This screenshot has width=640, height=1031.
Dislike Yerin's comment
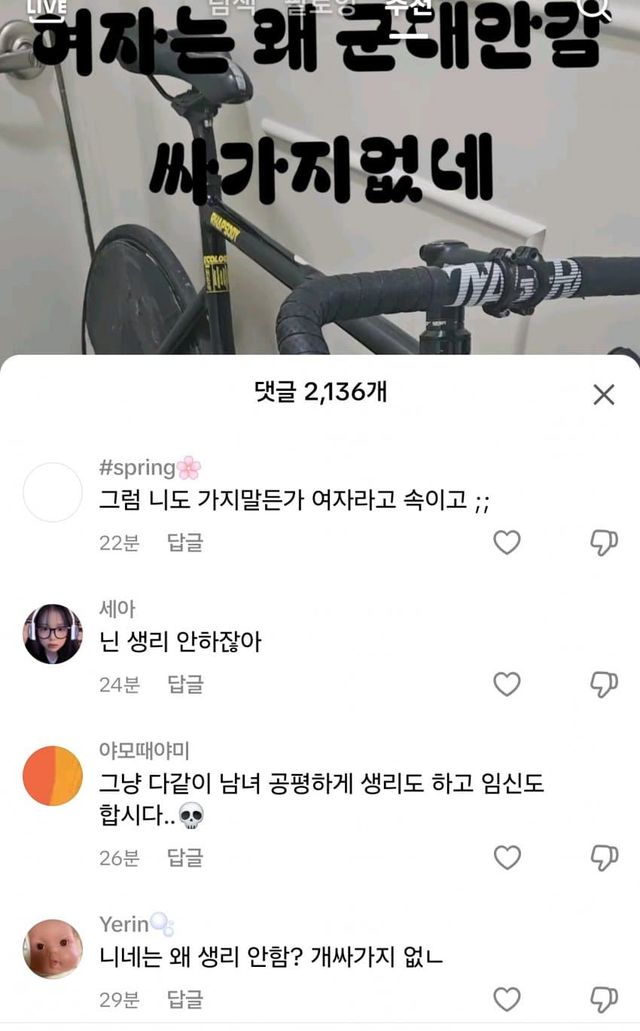(x=603, y=999)
